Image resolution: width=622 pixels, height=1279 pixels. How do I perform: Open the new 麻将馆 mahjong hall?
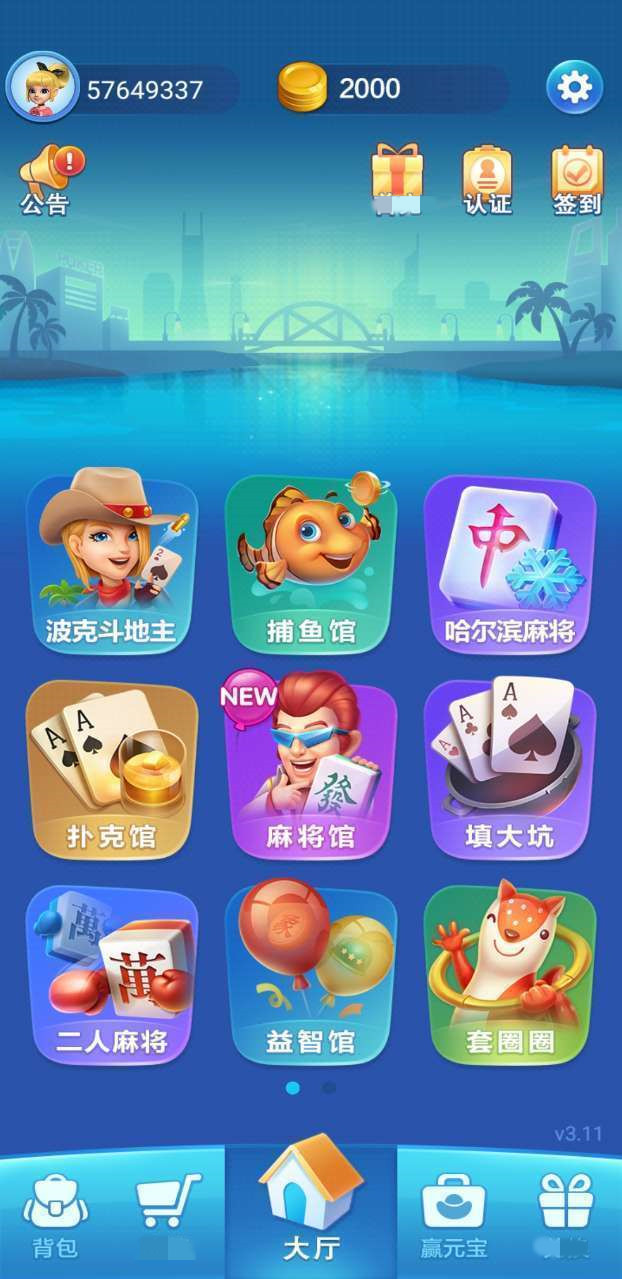click(311, 768)
